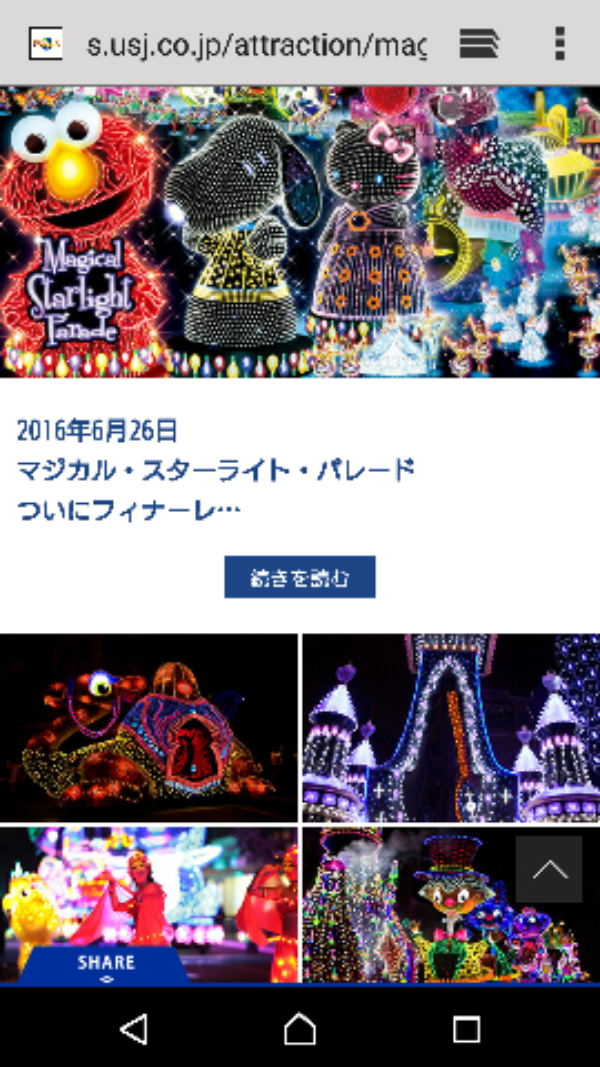
Task: Go back with the system back button
Action: [133, 1028]
